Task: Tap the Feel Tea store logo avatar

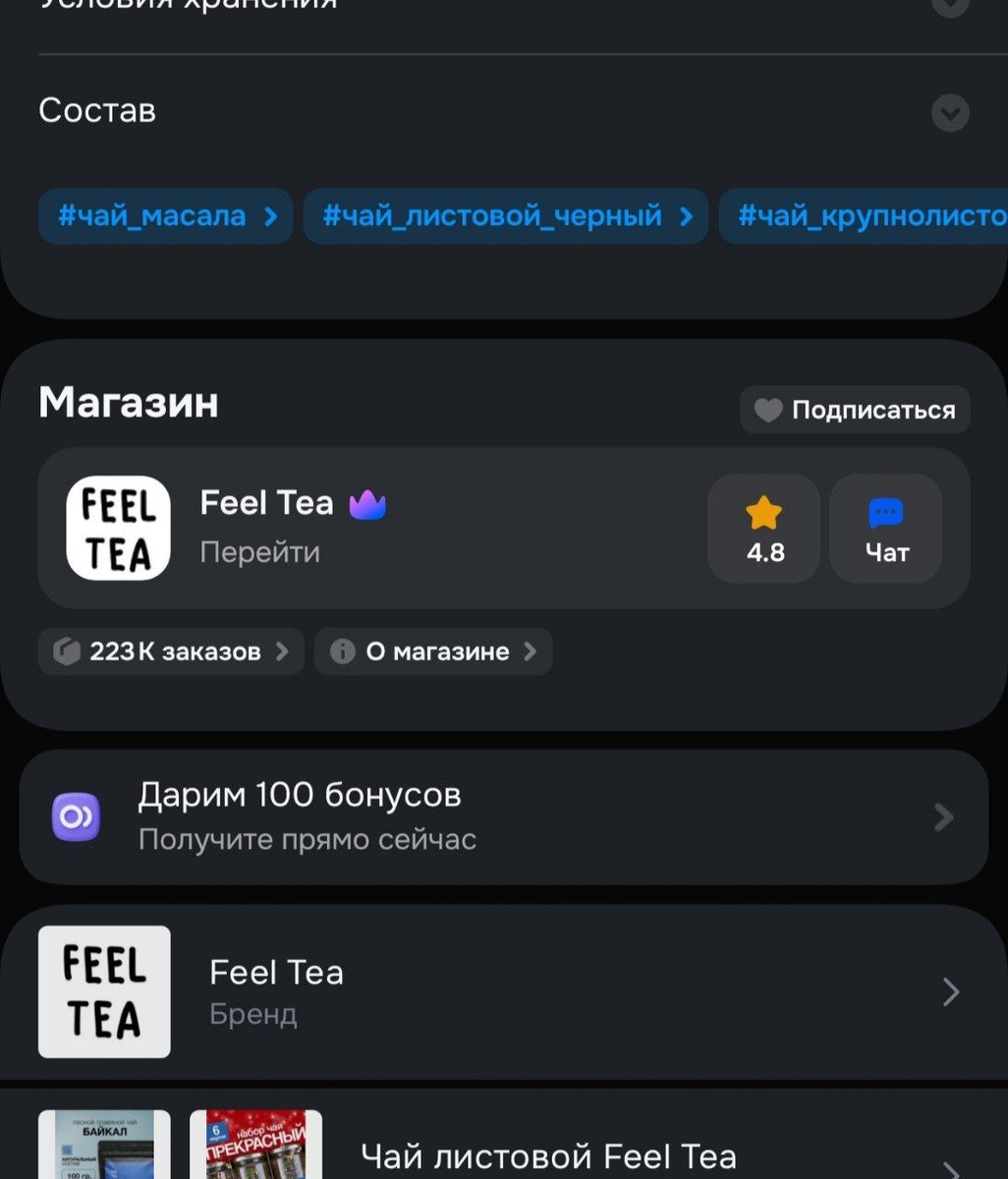Action: click(x=118, y=528)
